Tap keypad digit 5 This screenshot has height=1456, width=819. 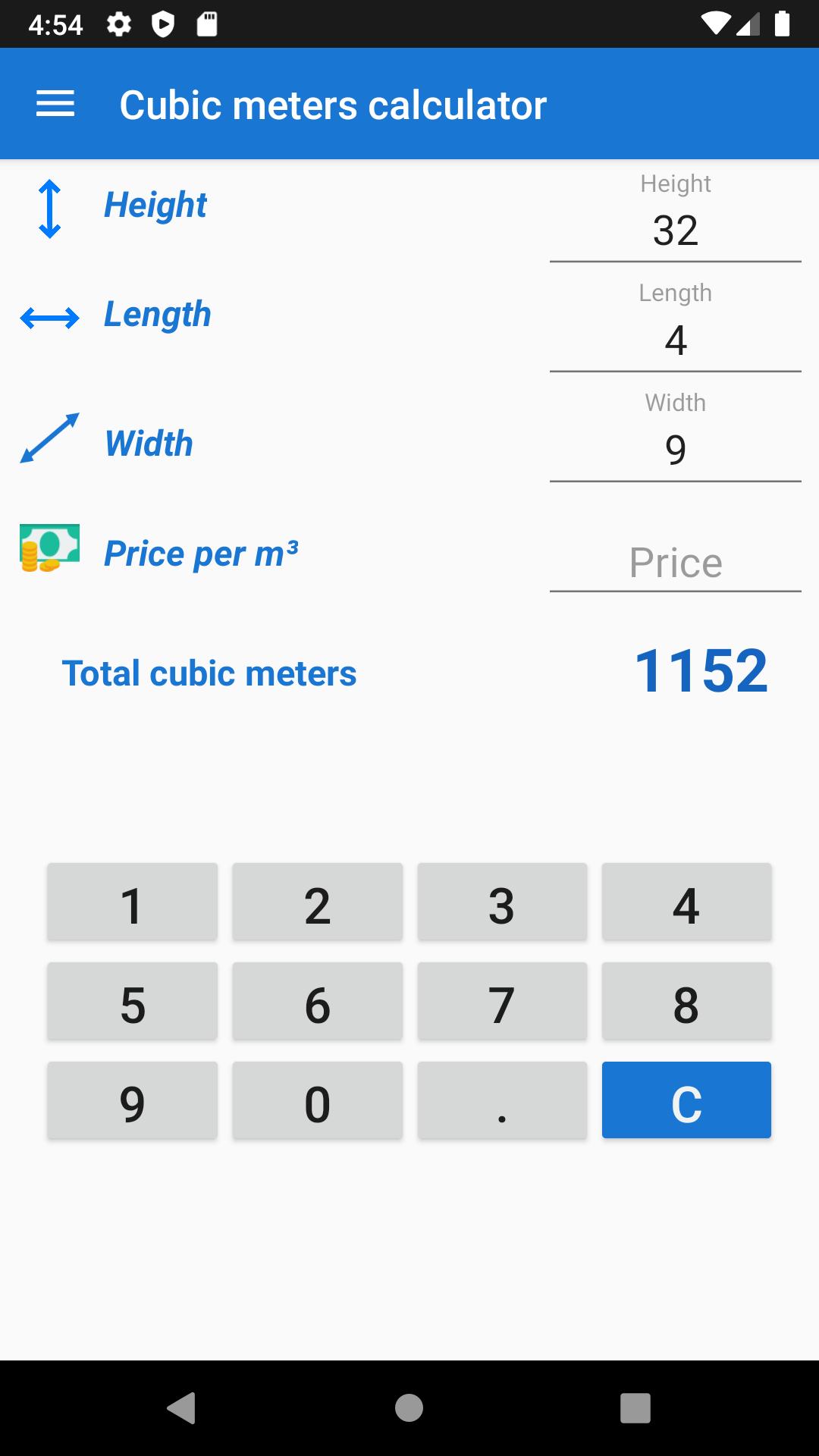tap(132, 1002)
